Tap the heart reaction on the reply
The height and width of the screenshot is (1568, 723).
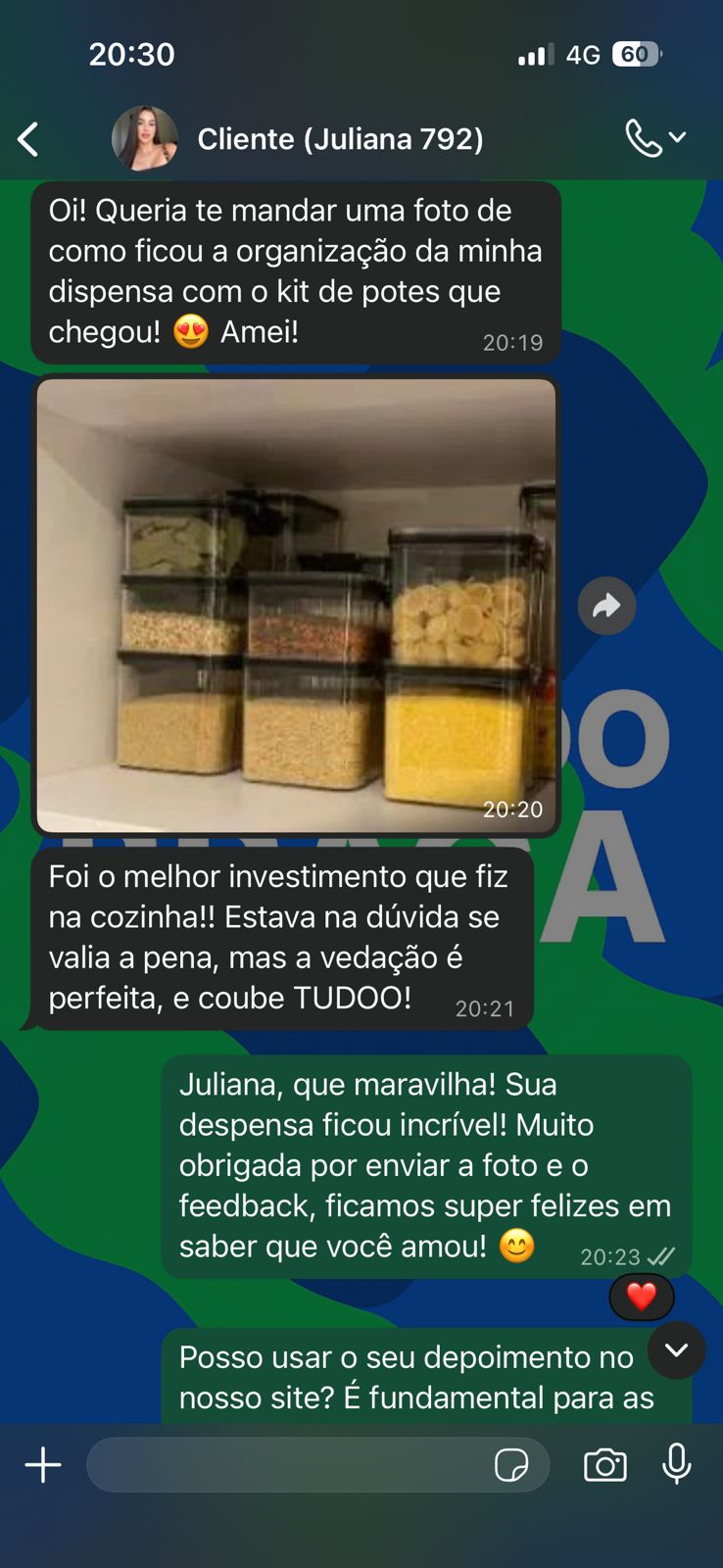click(x=642, y=1296)
